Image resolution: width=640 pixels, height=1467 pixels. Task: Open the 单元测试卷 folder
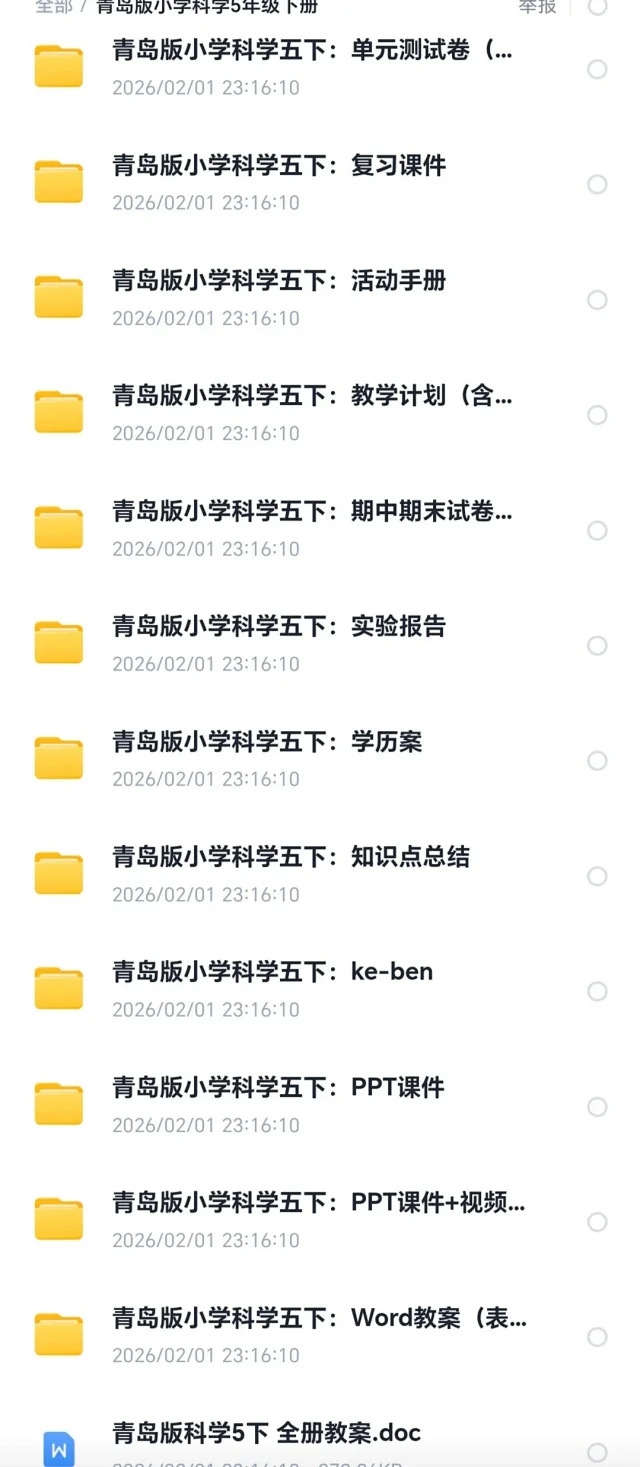point(312,52)
